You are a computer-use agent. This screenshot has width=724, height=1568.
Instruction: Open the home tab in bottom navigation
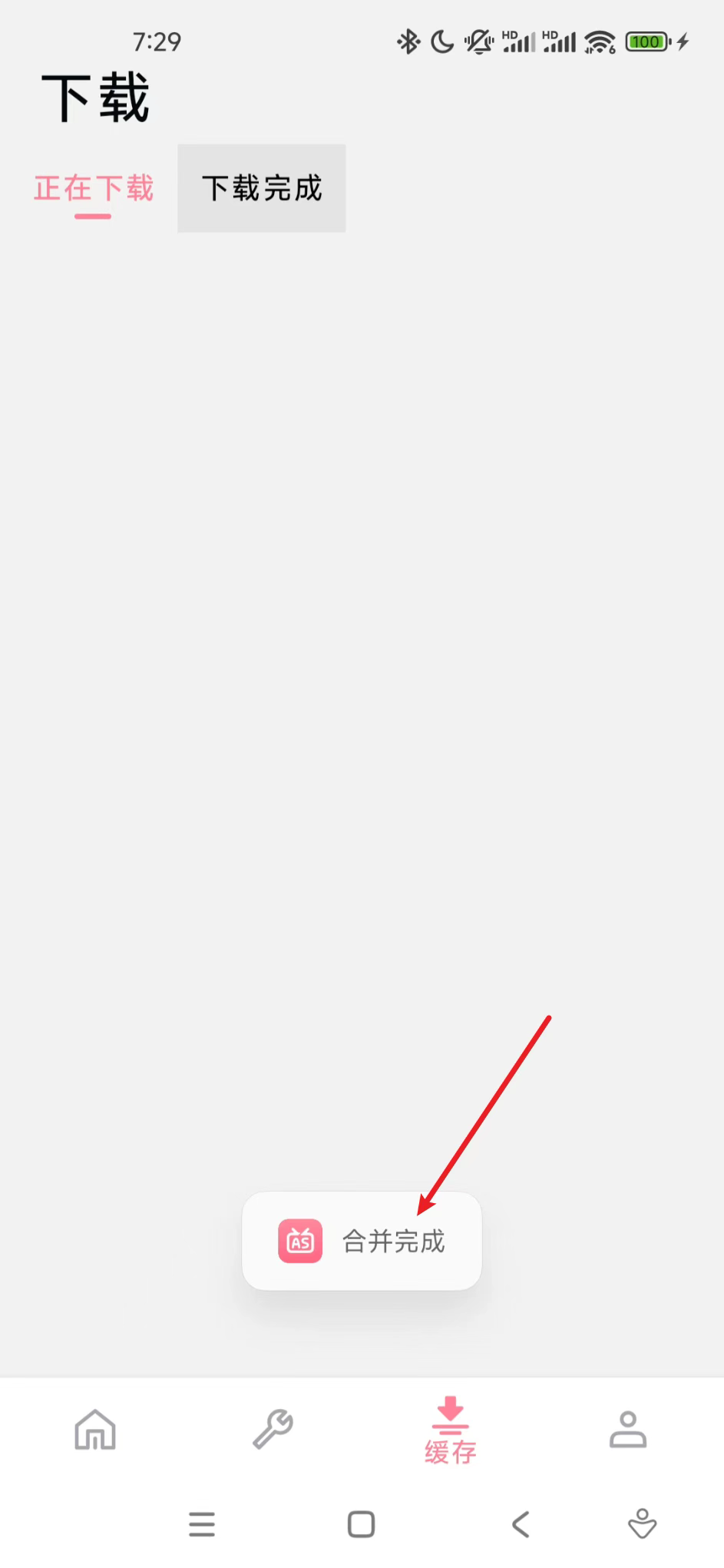pos(95,1430)
